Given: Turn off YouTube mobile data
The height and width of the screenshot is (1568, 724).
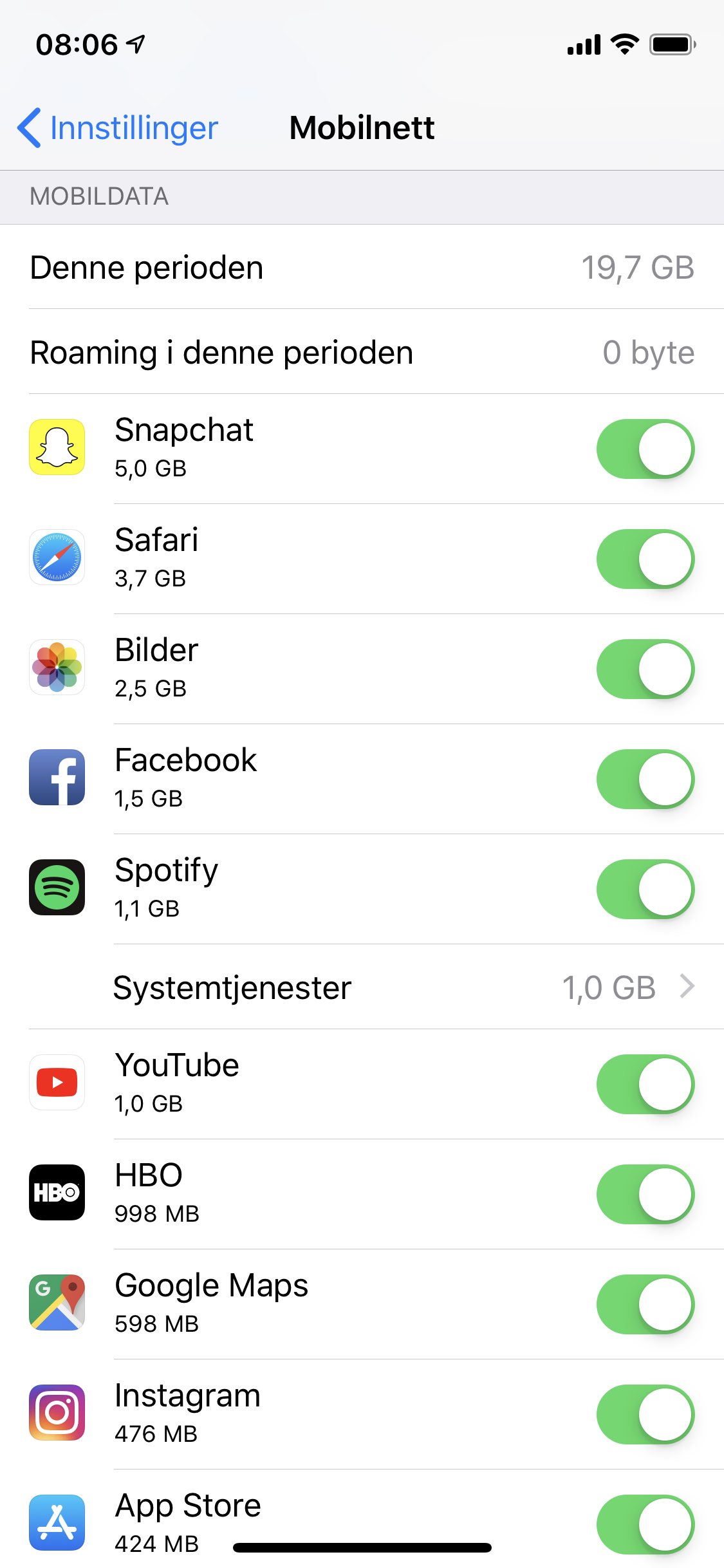Looking at the screenshot, I should coord(645,1084).
